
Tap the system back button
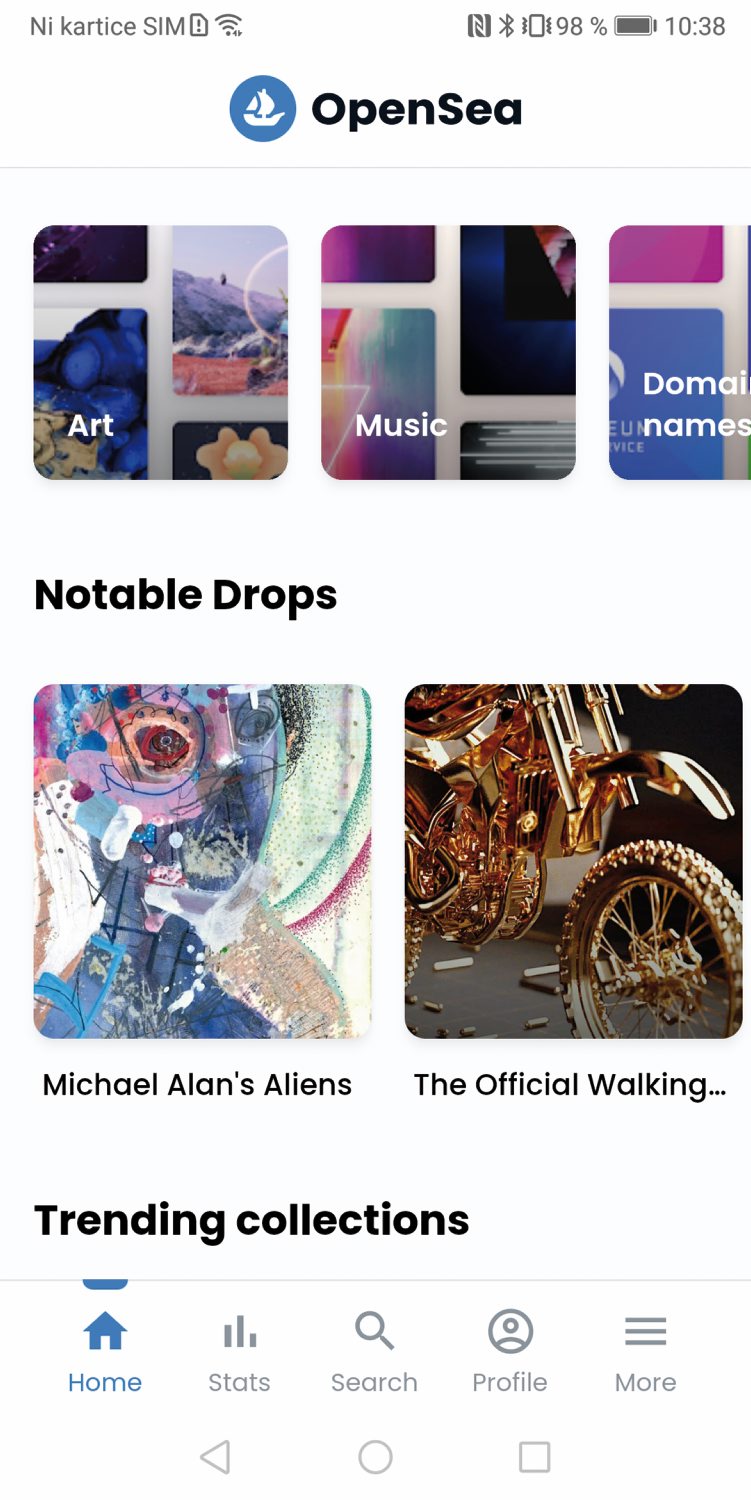coord(215,1457)
